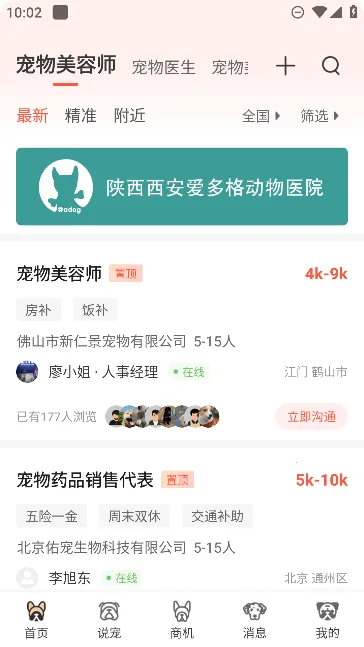
Task: Open the 陕西西安爱多格动物医院 banner
Action: coord(182,187)
